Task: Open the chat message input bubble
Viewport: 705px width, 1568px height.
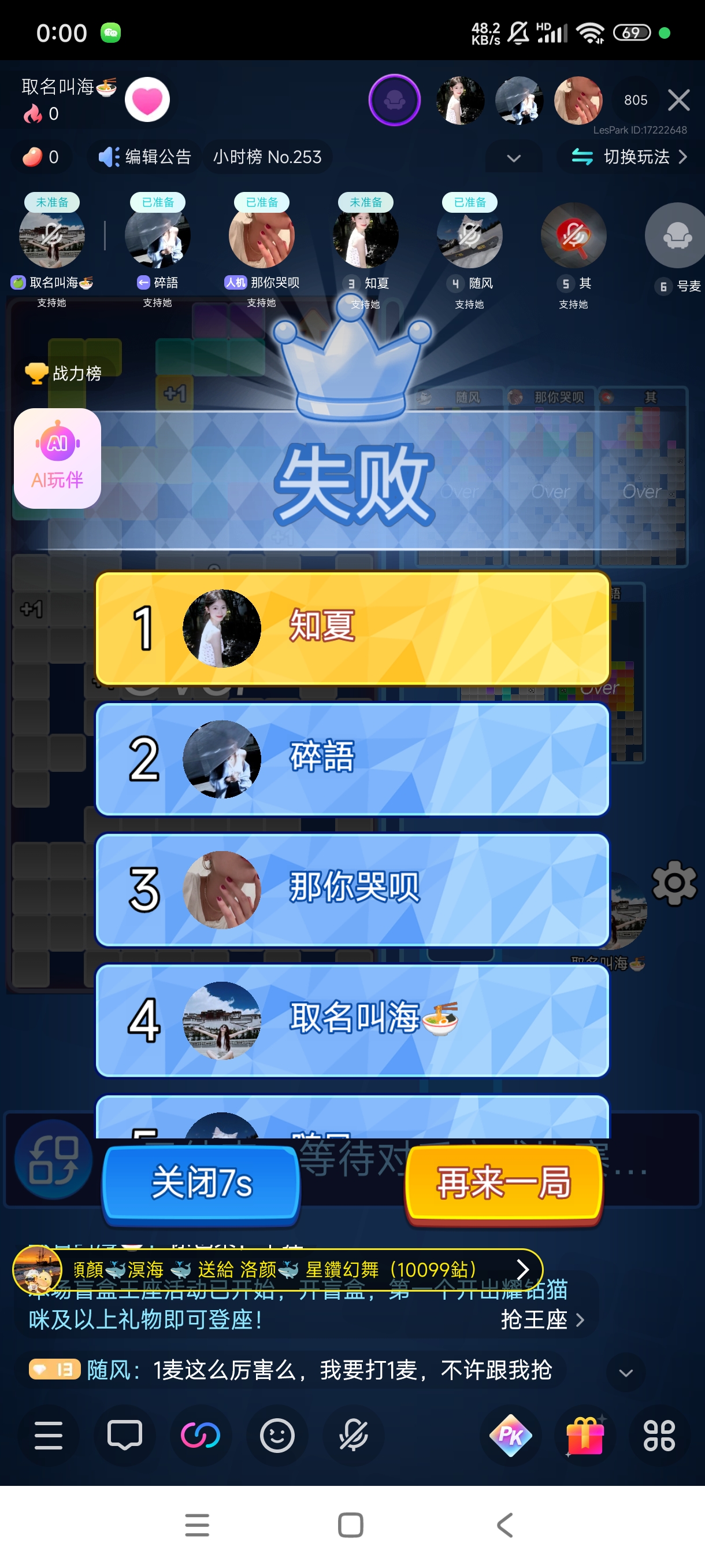Action: pos(125,1435)
